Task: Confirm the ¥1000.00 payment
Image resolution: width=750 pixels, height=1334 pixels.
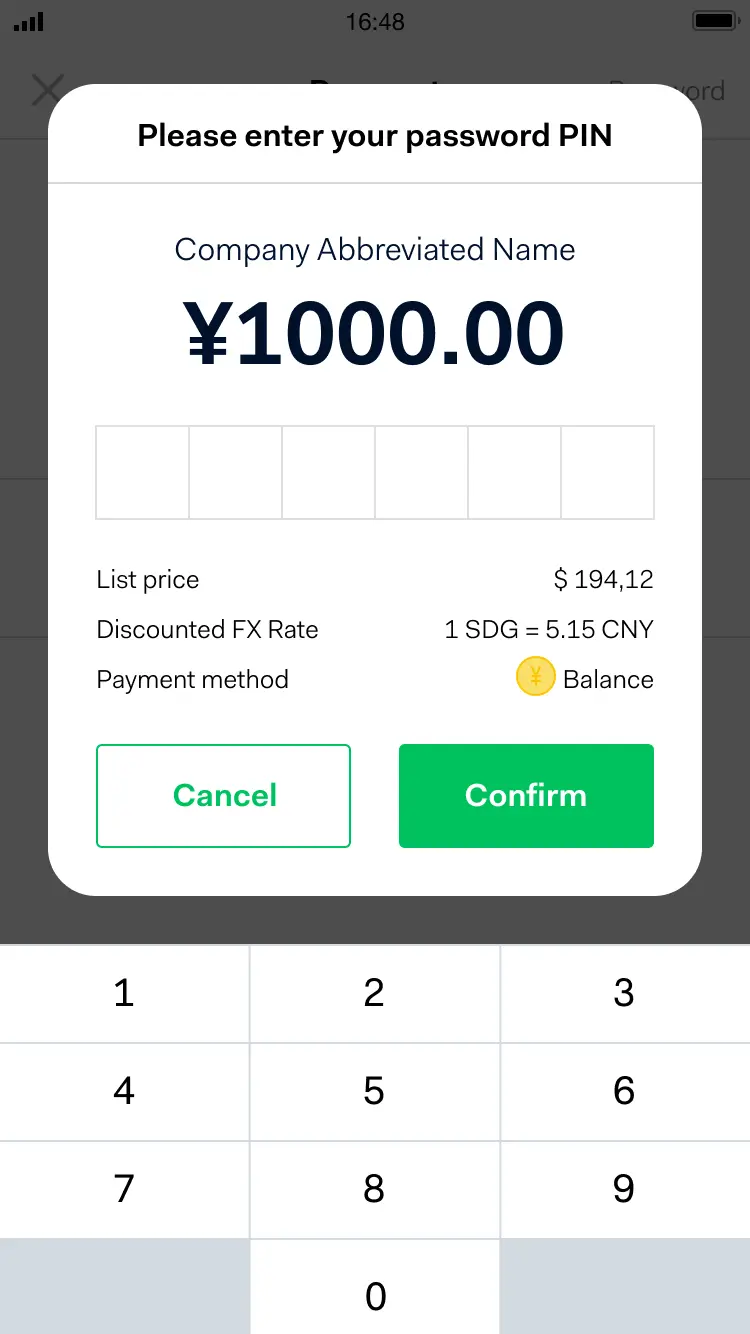Action: (x=526, y=795)
